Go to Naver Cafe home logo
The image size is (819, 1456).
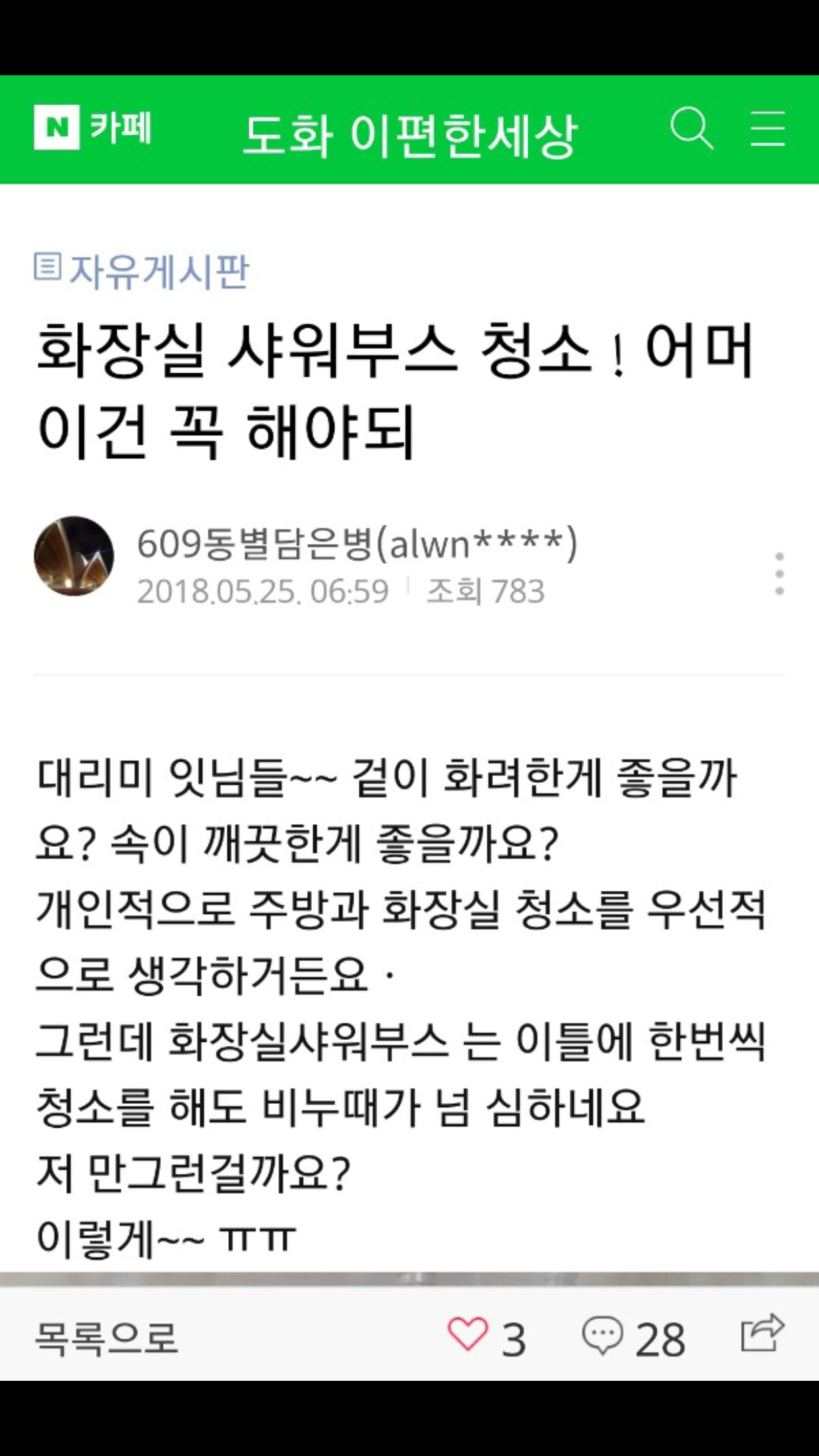(x=92, y=127)
